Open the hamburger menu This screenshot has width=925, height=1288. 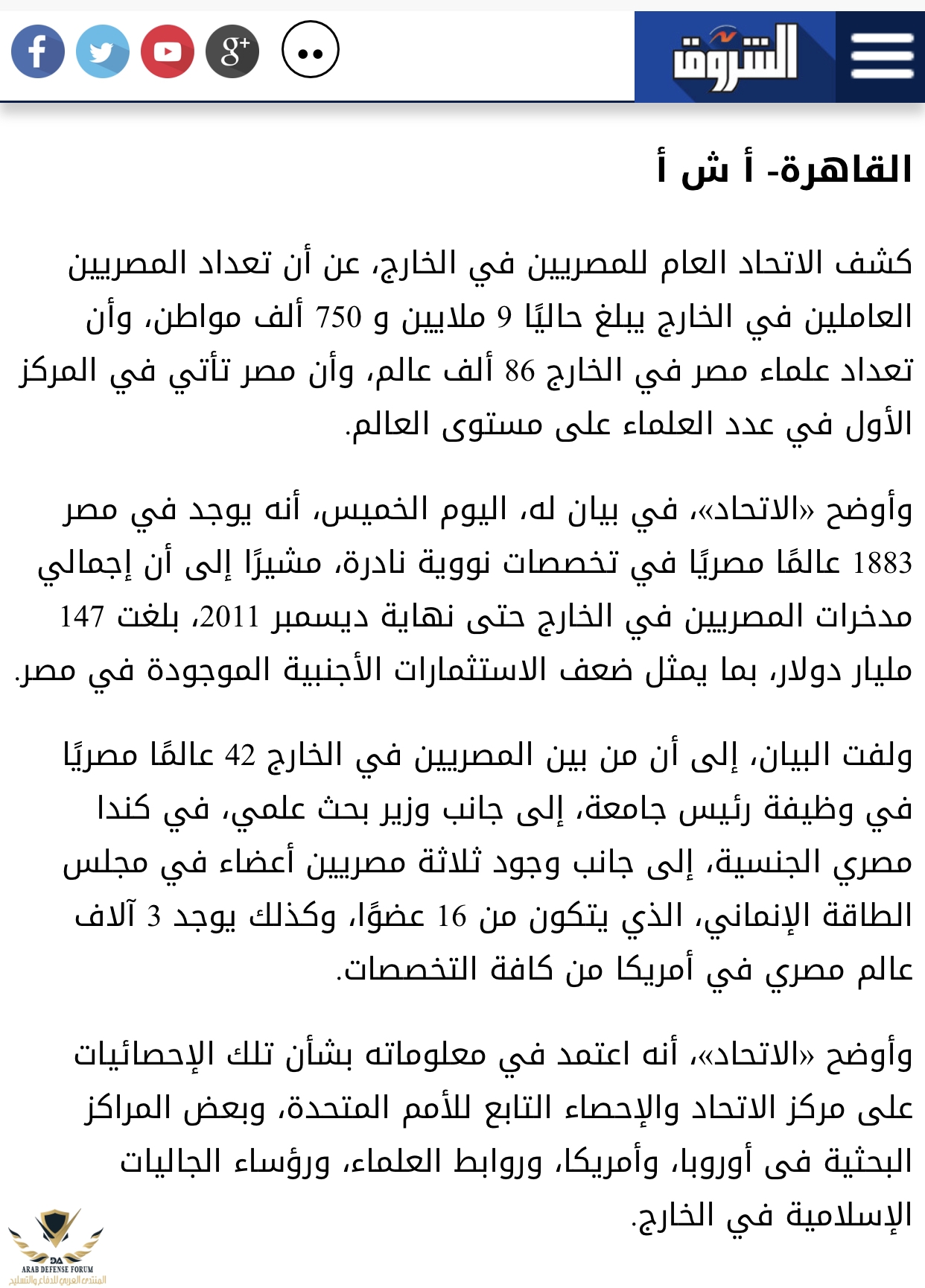pyautogui.click(x=882, y=56)
